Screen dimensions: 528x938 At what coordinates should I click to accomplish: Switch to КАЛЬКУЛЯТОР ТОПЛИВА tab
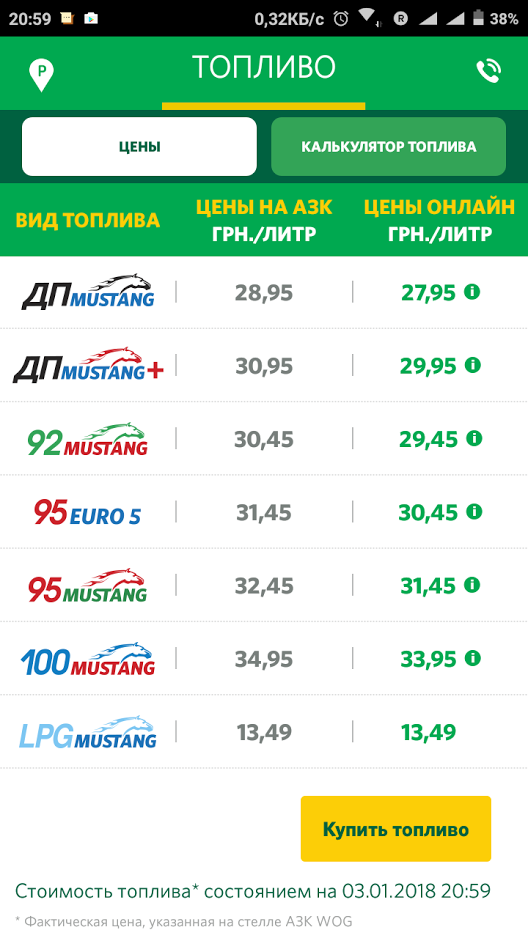(389, 147)
